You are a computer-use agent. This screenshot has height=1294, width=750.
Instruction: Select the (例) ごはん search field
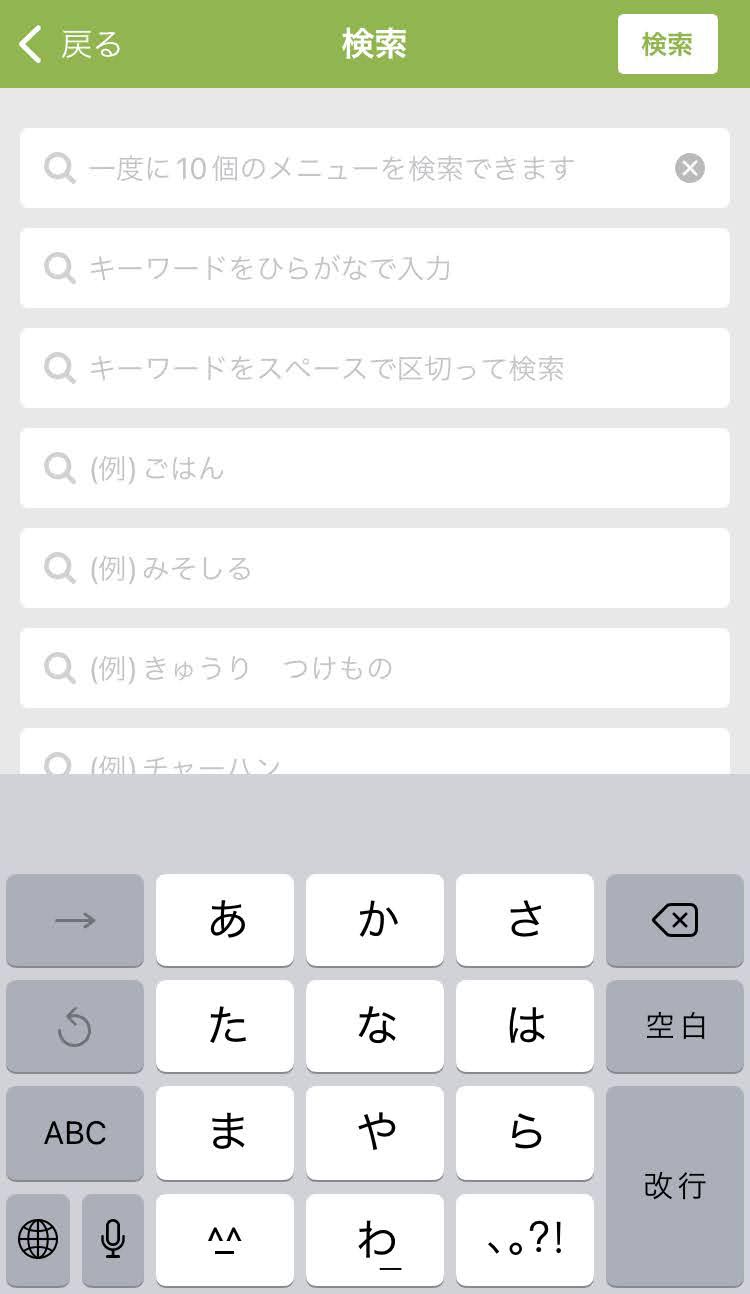pos(374,468)
